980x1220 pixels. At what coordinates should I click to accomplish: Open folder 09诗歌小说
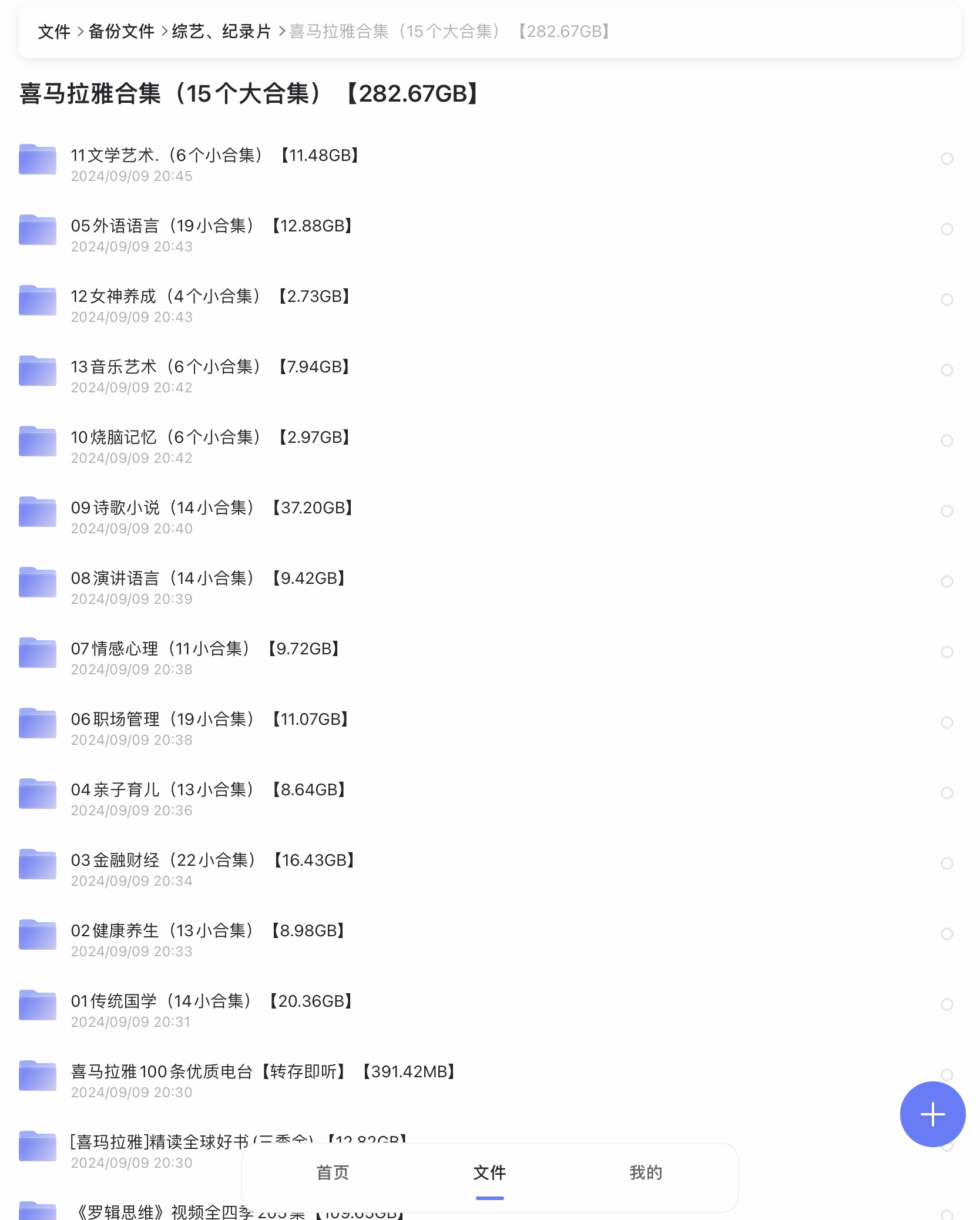(x=211, y=509)
